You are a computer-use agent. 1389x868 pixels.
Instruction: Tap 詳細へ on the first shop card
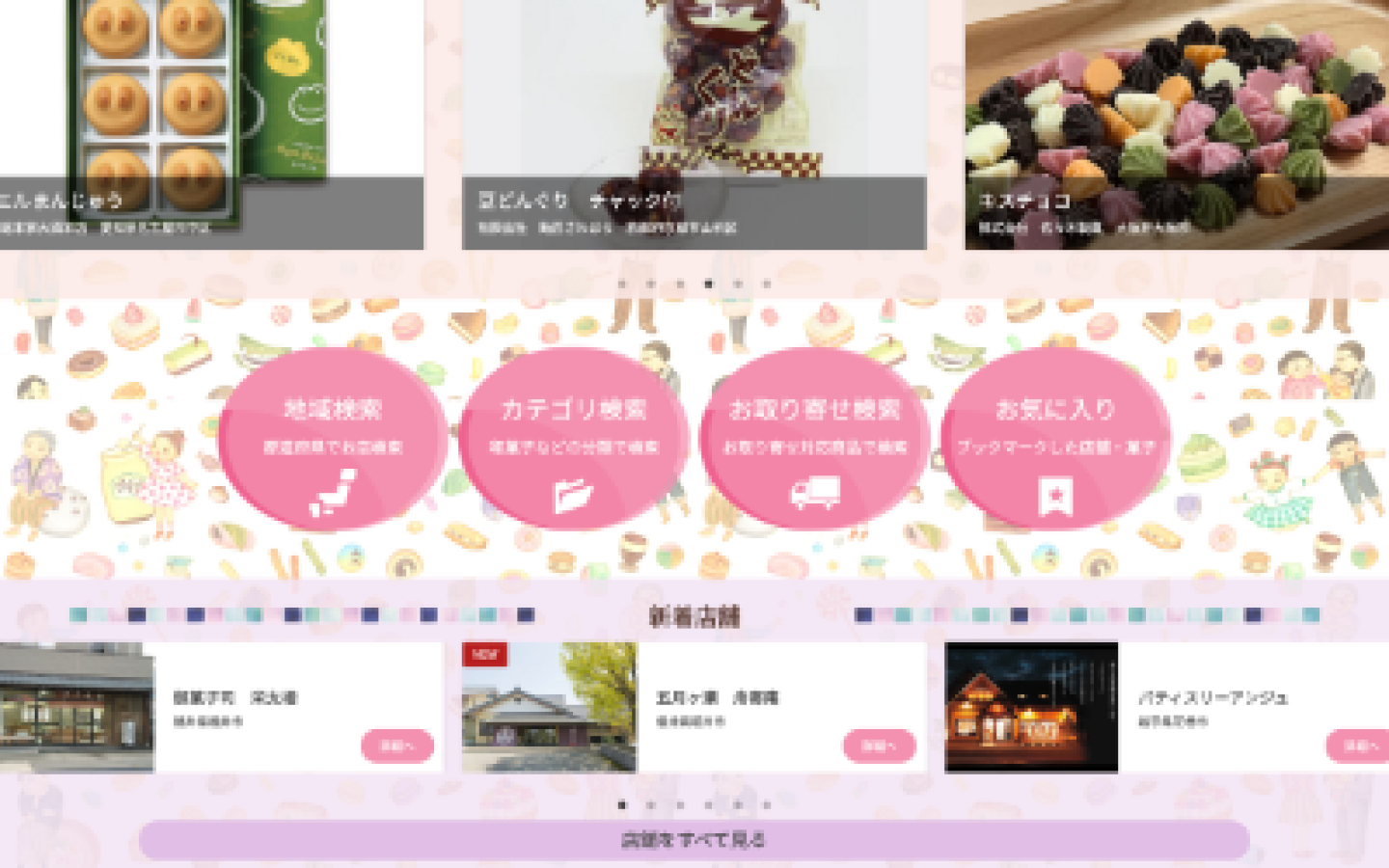pyautogui.click(x=397, y=746)
